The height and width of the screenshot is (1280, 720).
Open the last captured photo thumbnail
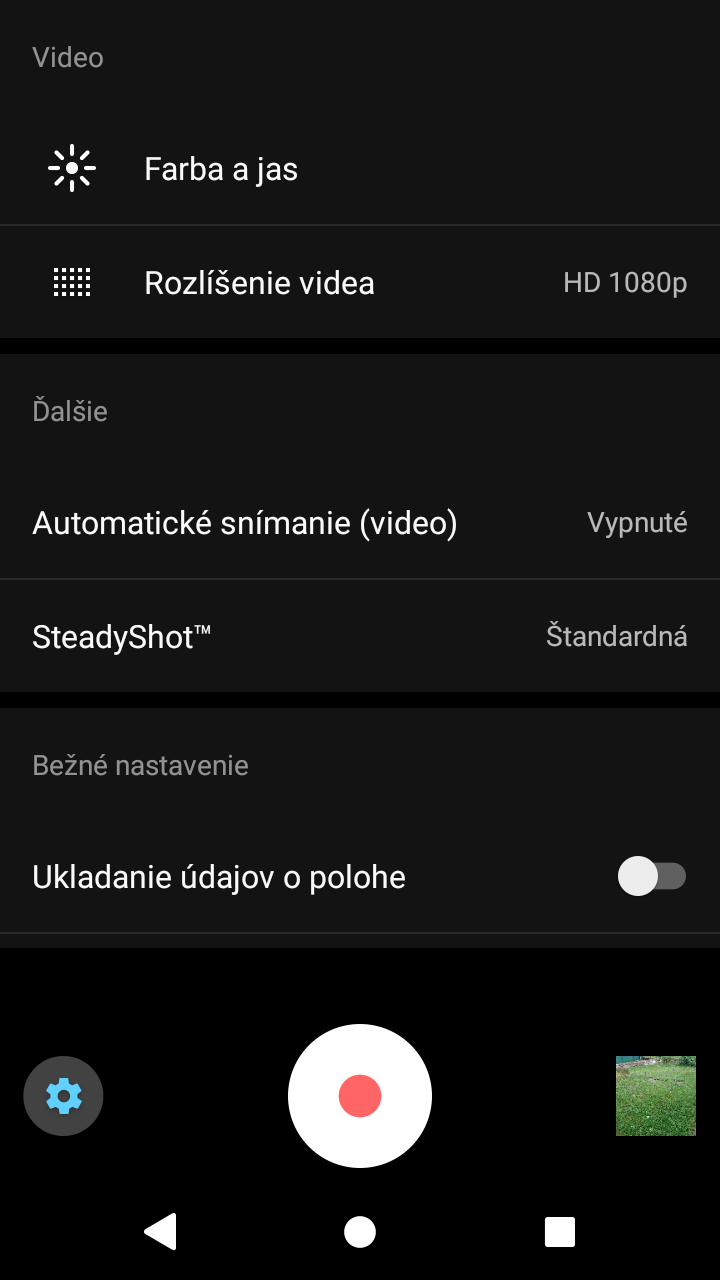coord(656,1096)
